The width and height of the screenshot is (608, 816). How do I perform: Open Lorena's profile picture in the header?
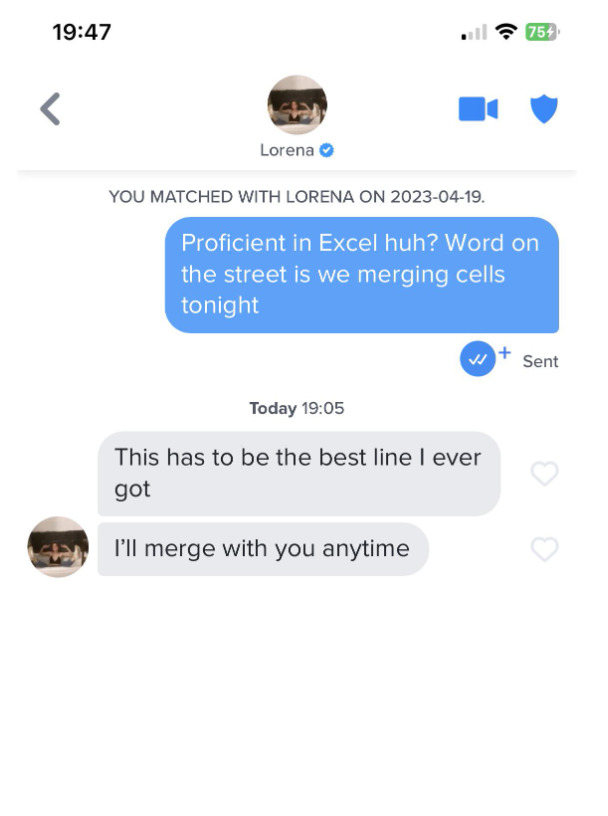297,105
